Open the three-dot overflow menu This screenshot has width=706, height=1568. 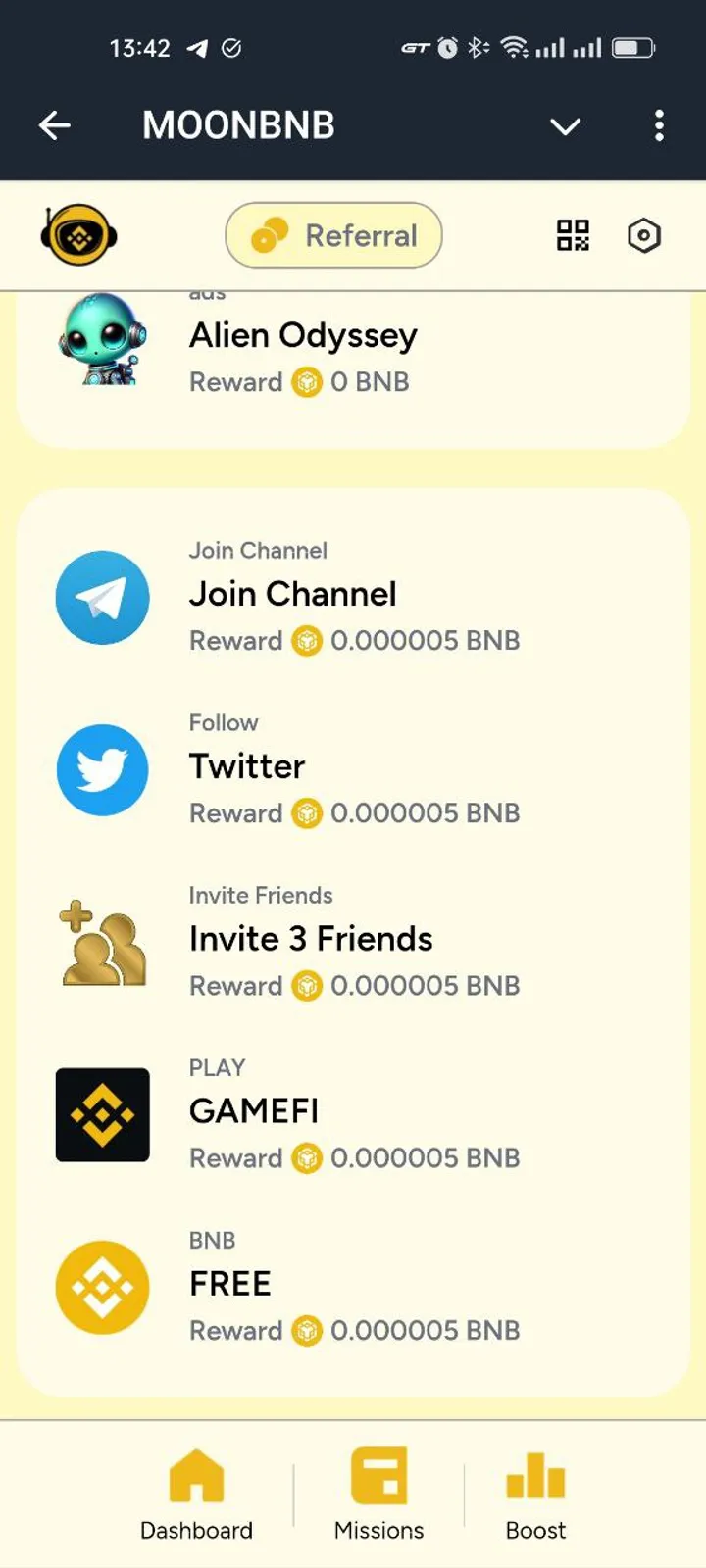click(659, 125)
